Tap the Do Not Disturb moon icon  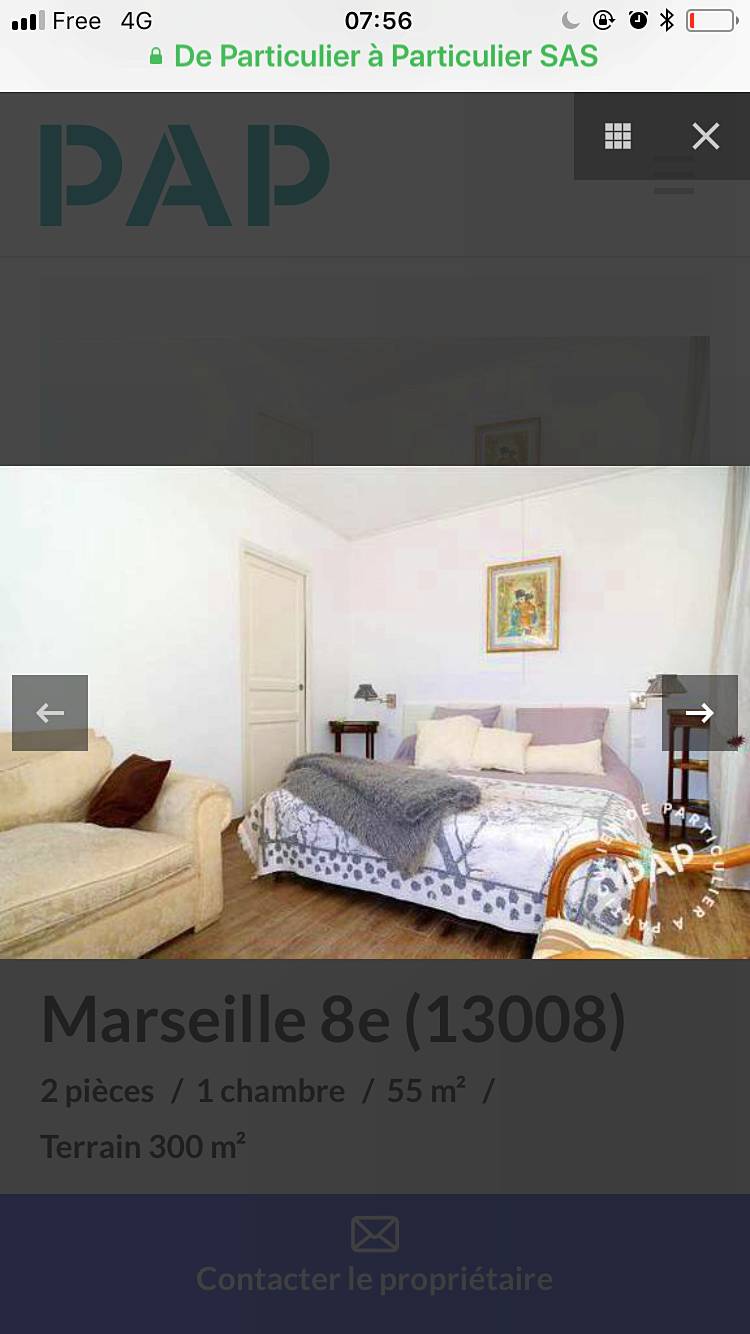coord(570,18)
